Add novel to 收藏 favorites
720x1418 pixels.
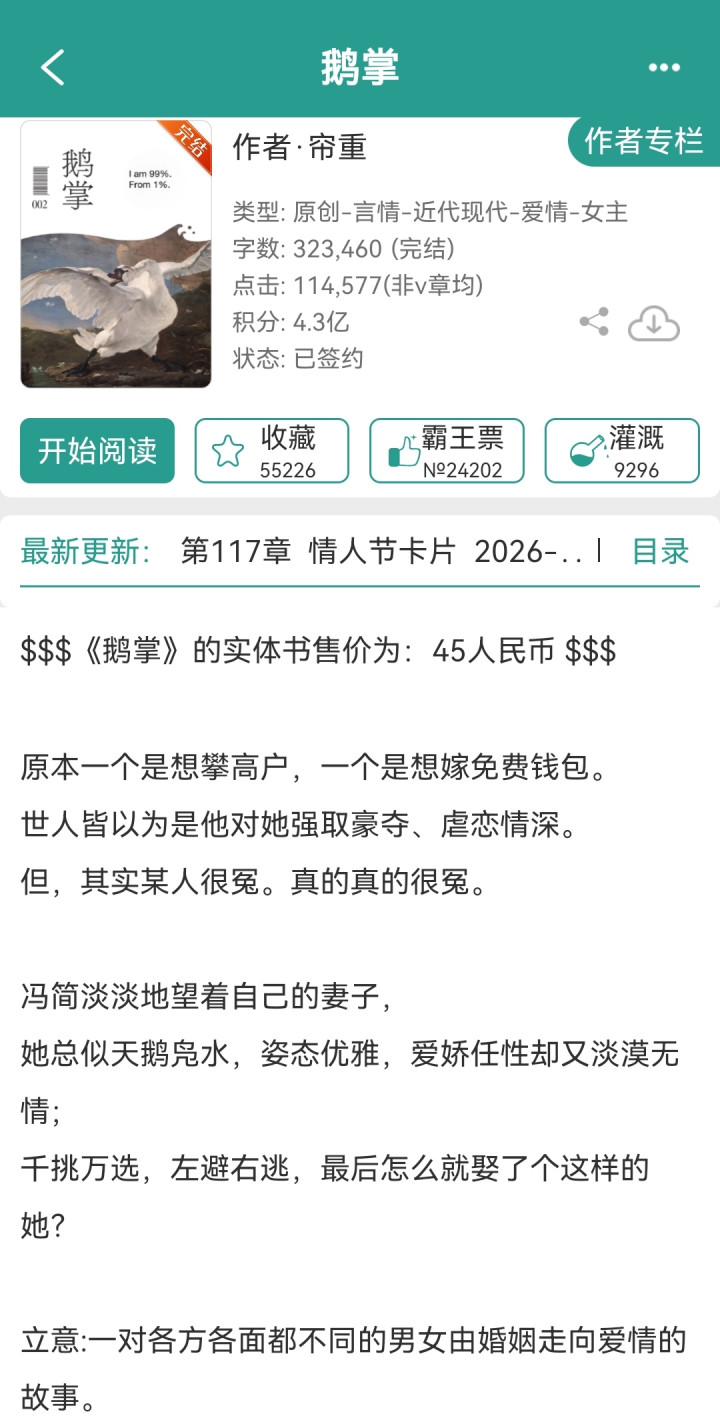[272, 450]
